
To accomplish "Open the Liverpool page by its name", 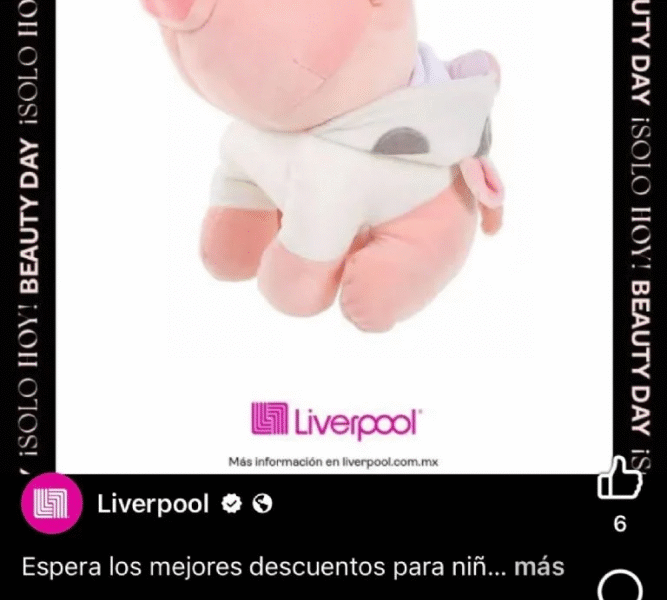I will (x=153, y=504).
